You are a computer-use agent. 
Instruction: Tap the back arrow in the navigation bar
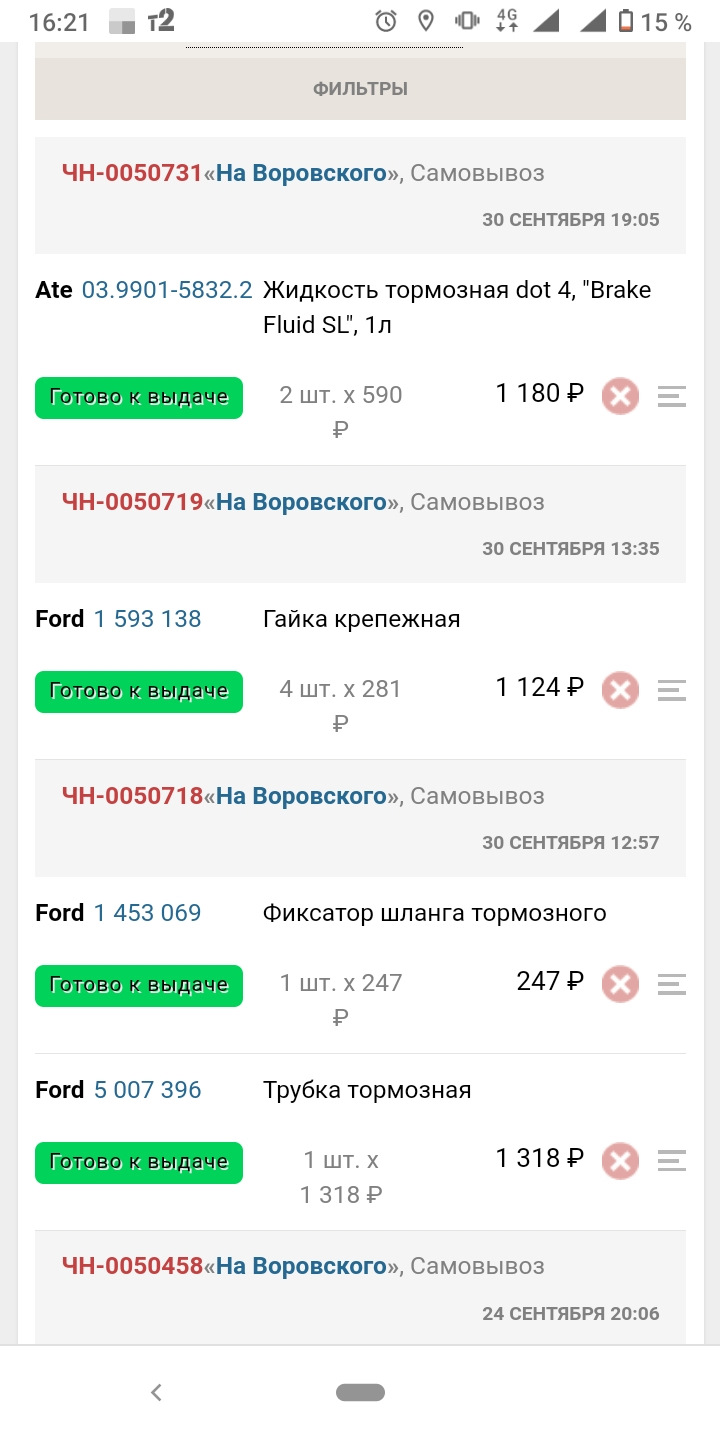pos(156,1391)
